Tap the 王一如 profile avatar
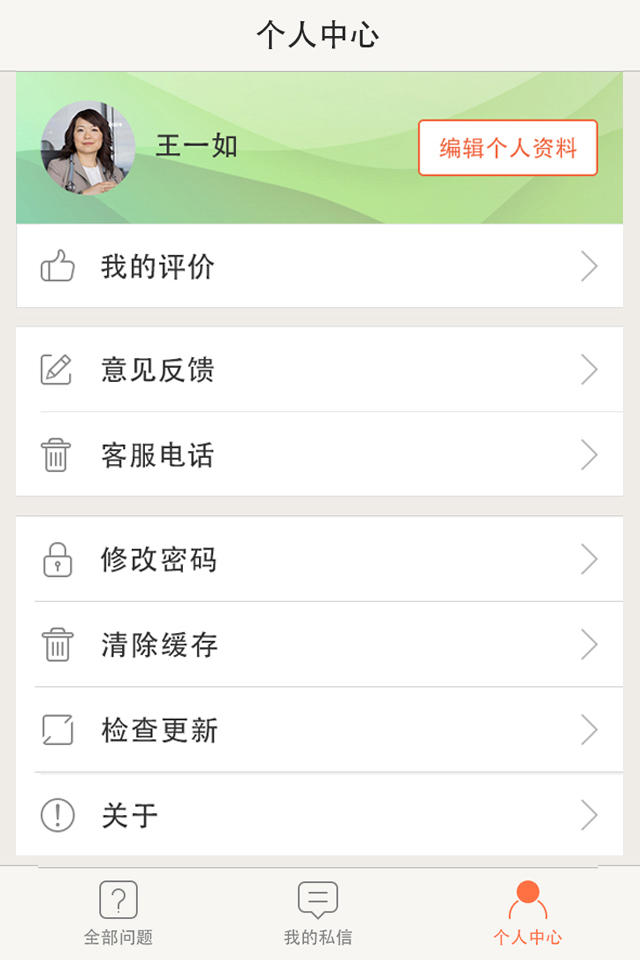Screen dimensions: 640x960 click(x=88, y=148)
